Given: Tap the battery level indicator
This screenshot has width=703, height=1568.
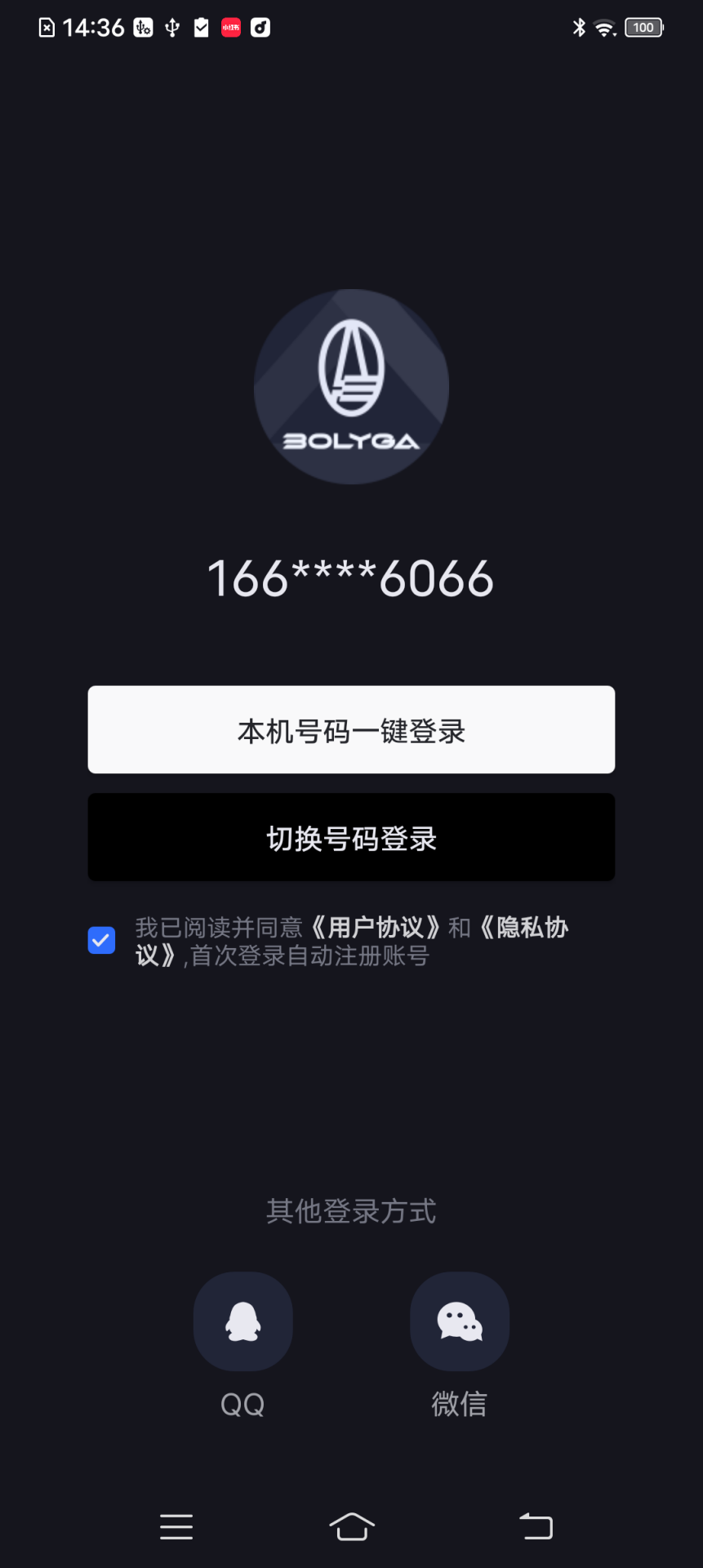Looking at the screenshot, I should [643, 27].
